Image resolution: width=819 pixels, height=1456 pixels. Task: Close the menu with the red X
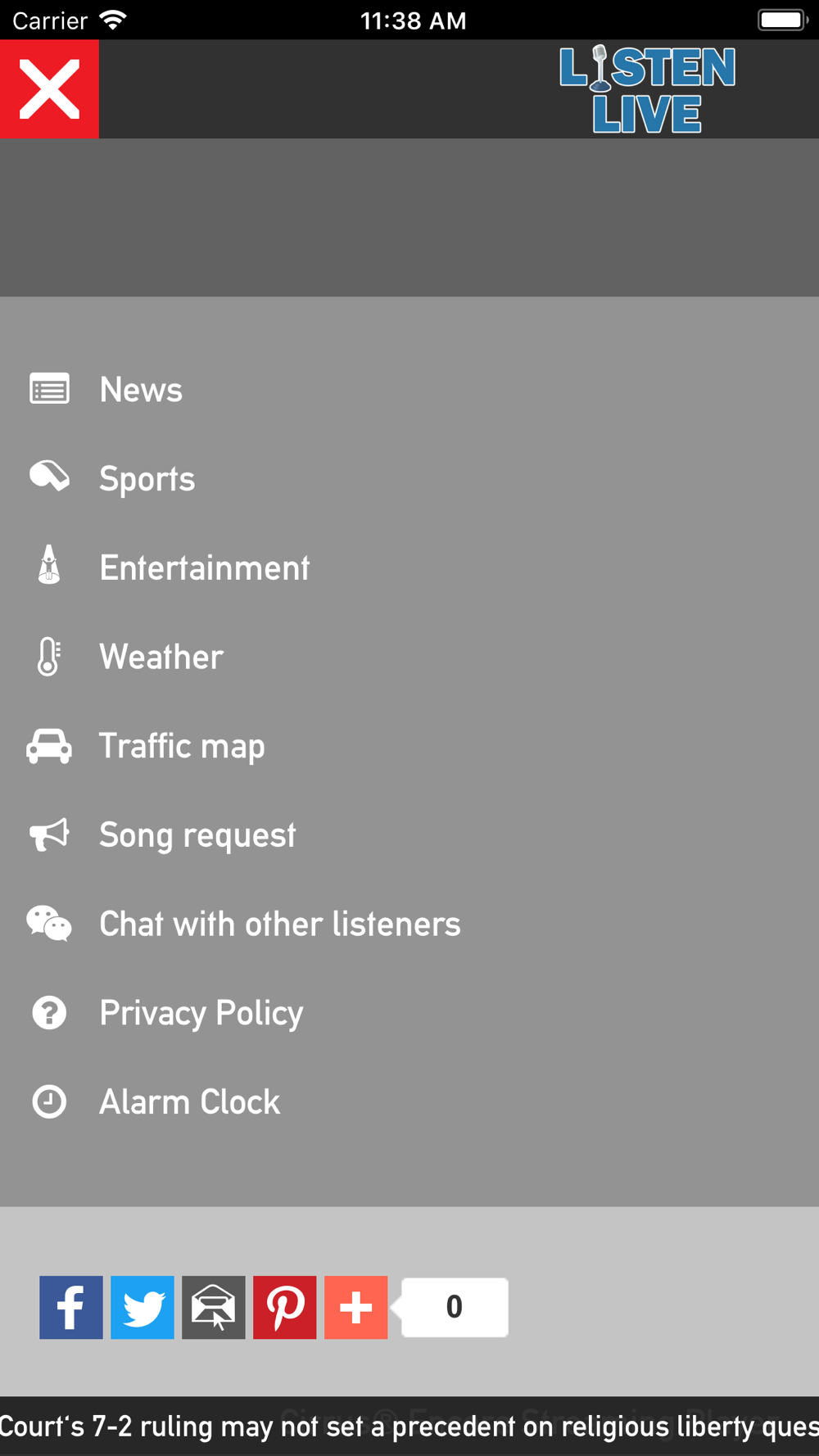click(49, 89)
